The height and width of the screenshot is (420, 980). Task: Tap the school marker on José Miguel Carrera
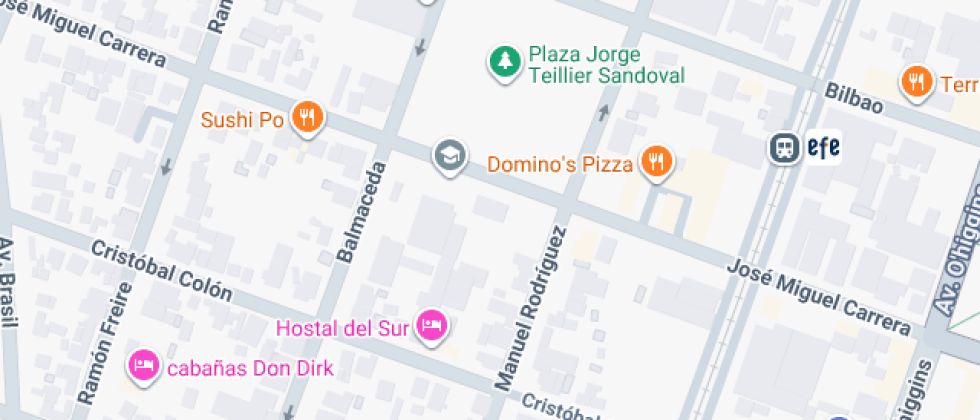[450, 155]
